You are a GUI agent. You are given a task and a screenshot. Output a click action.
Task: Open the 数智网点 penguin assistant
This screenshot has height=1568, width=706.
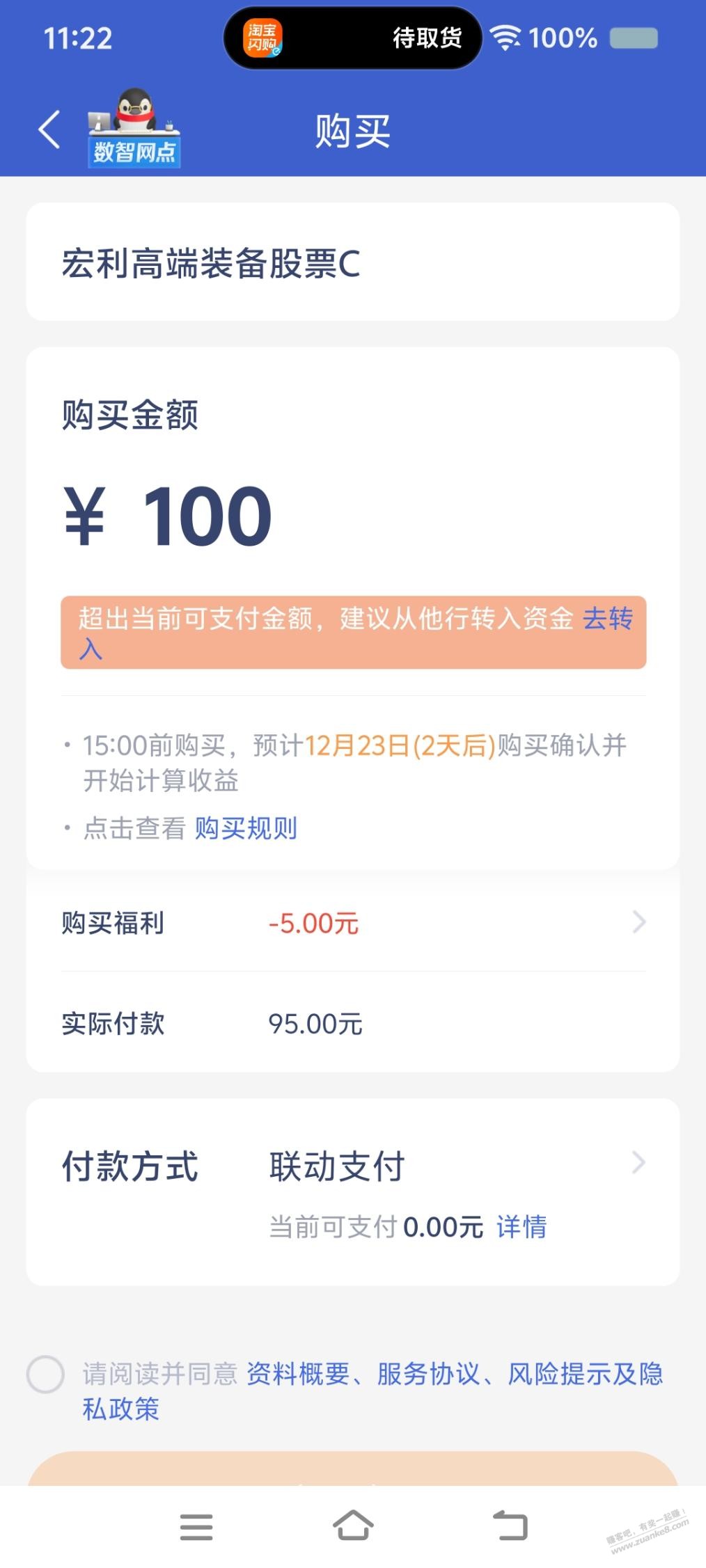[134, 129]
